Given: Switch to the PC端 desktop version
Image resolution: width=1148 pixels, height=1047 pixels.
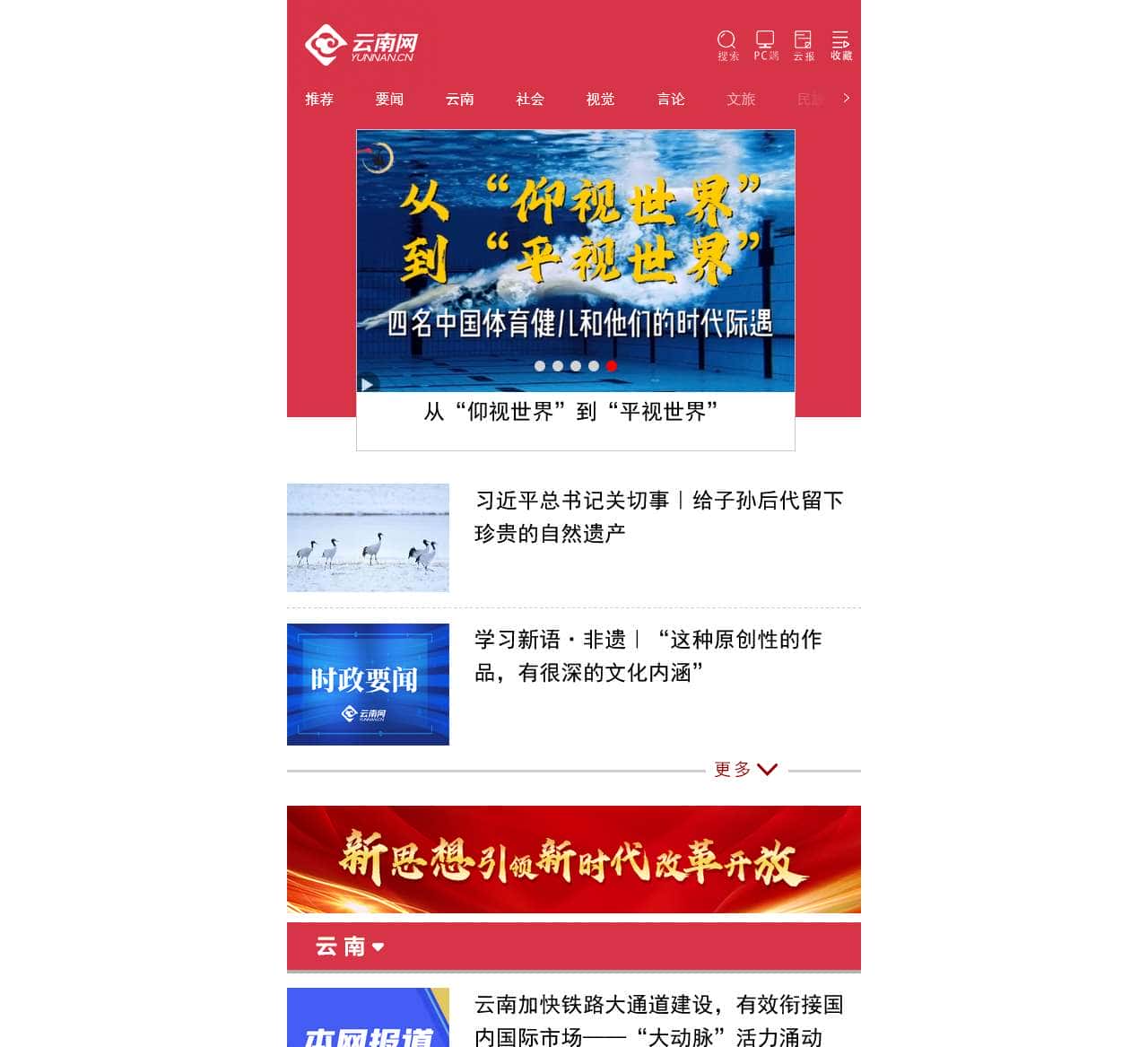Looking at the screenshot, I should click(765, 45).
